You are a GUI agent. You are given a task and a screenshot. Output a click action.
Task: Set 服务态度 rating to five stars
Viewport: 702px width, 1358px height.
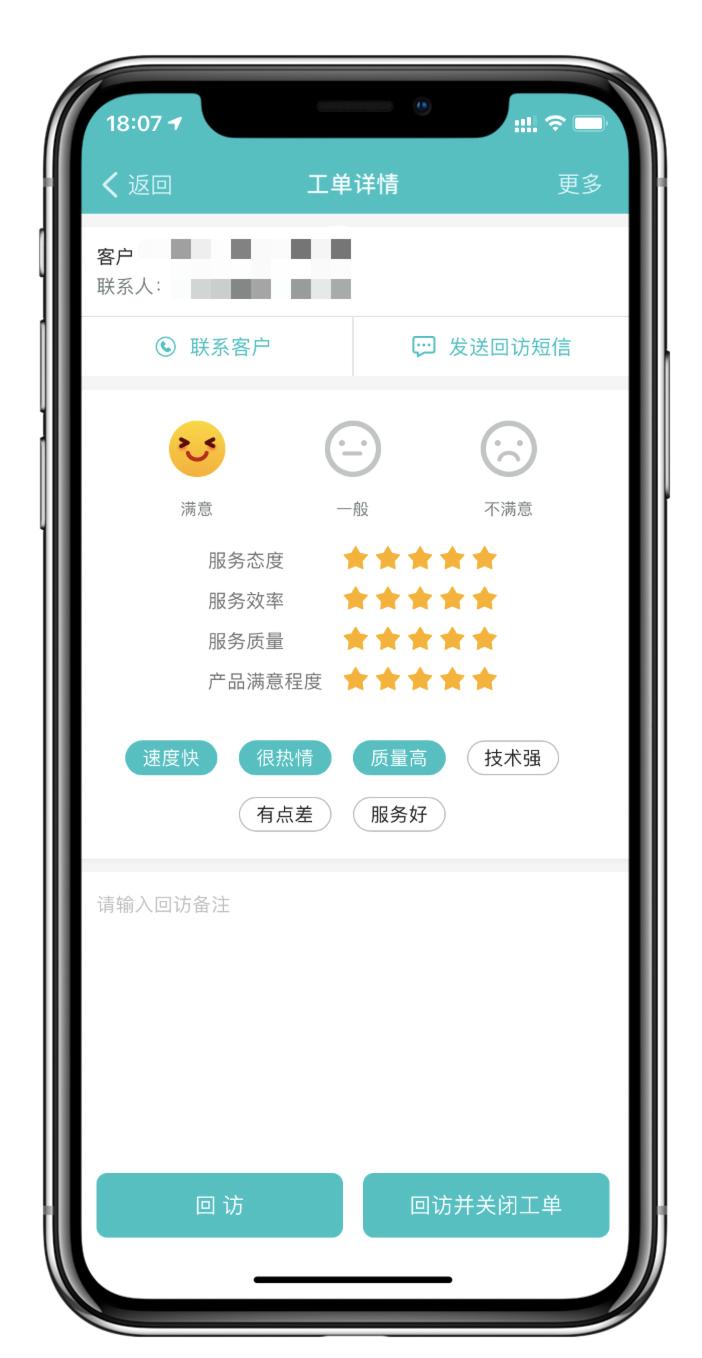[484, 558]
